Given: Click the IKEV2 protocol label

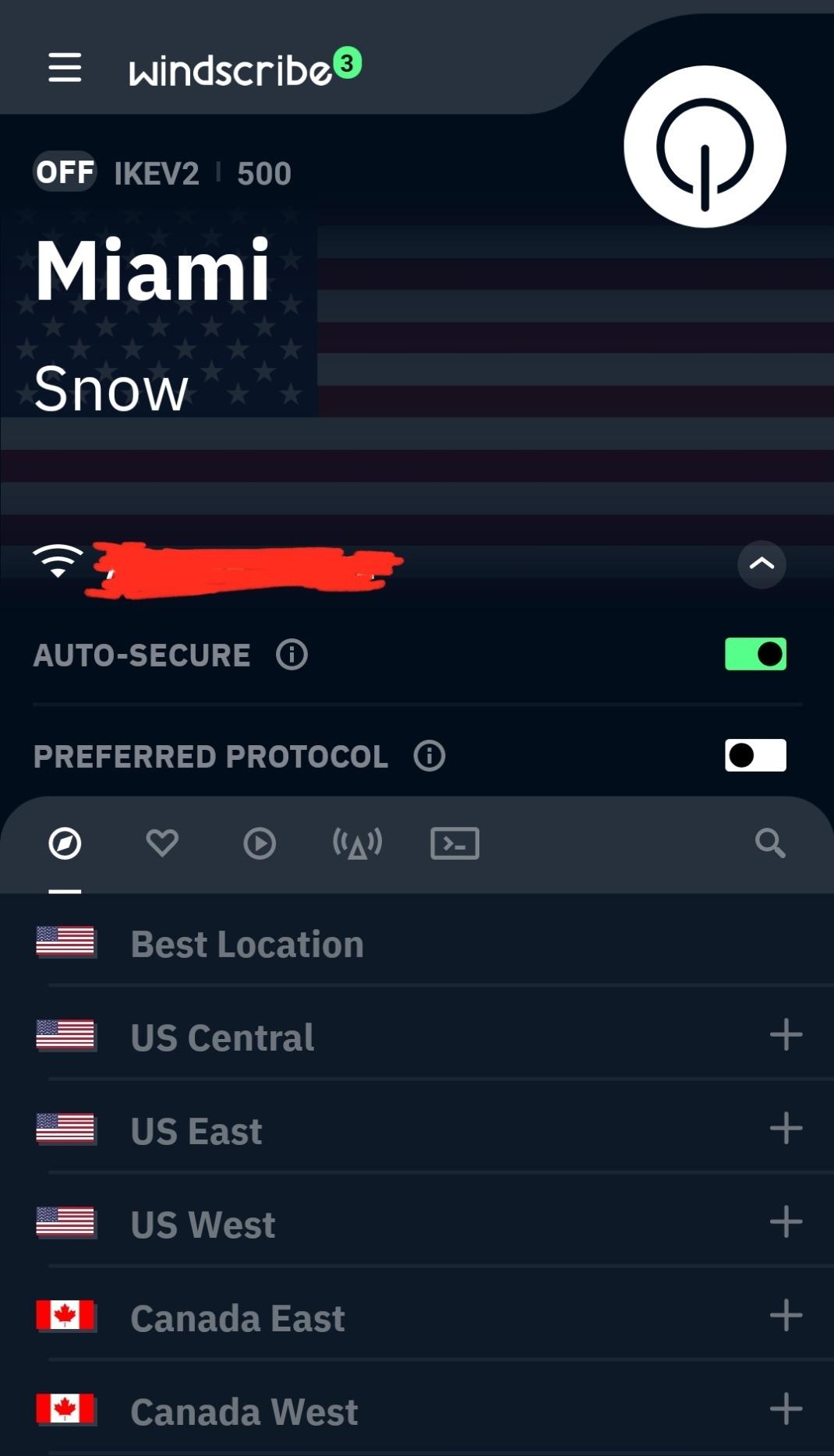Looking at the screenshot, I should pyautogui.click(x=157, y=173).
